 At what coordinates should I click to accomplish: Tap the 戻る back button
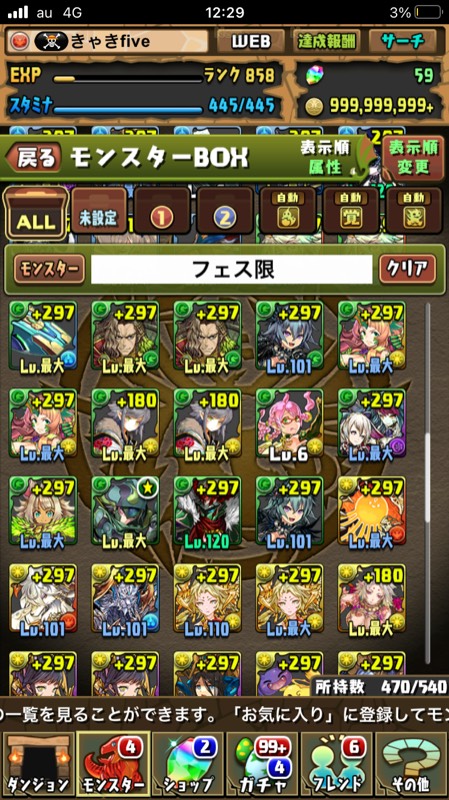tap(34, 158)
